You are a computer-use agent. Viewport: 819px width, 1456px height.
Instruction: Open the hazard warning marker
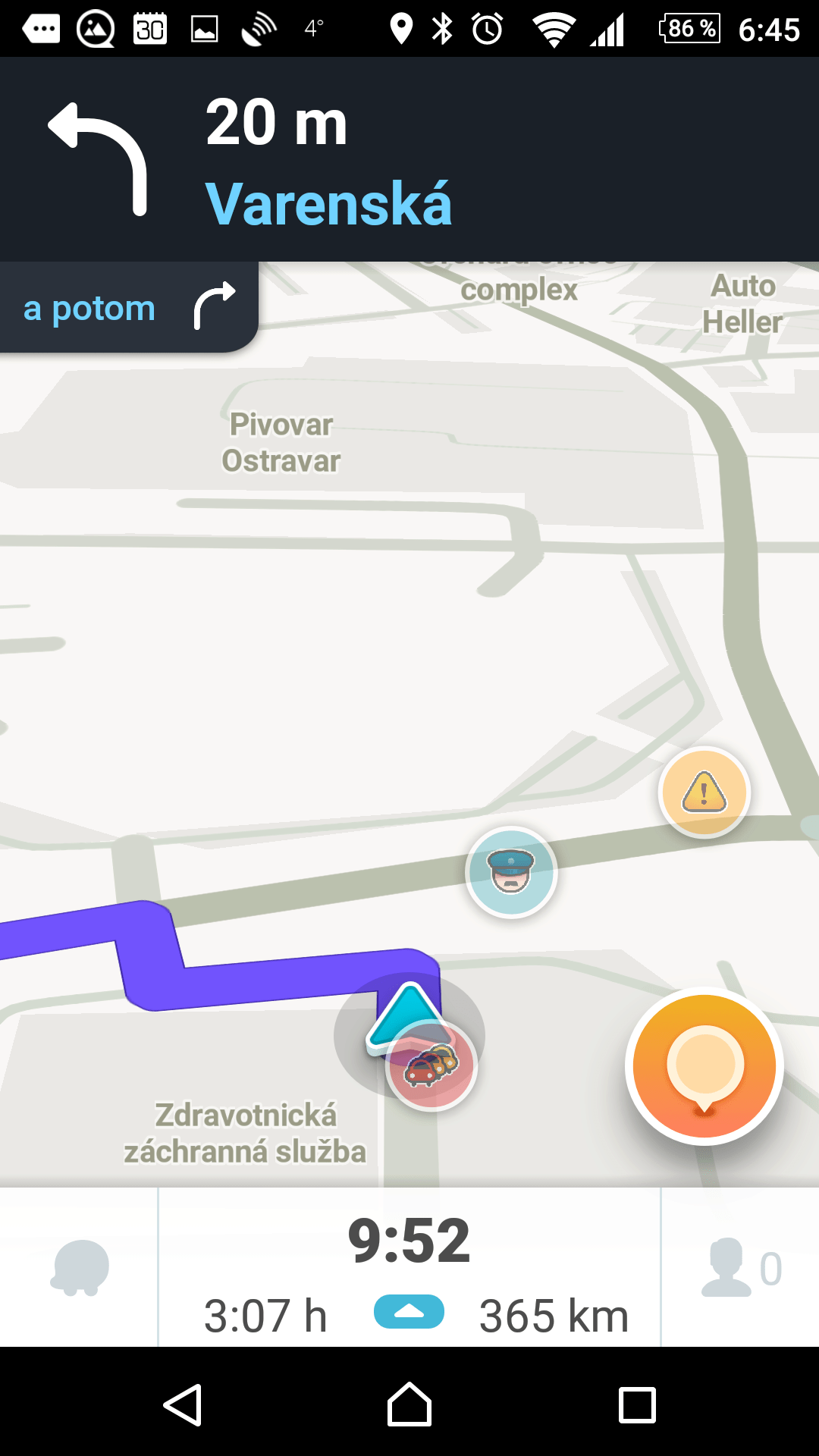click(704, 792)
